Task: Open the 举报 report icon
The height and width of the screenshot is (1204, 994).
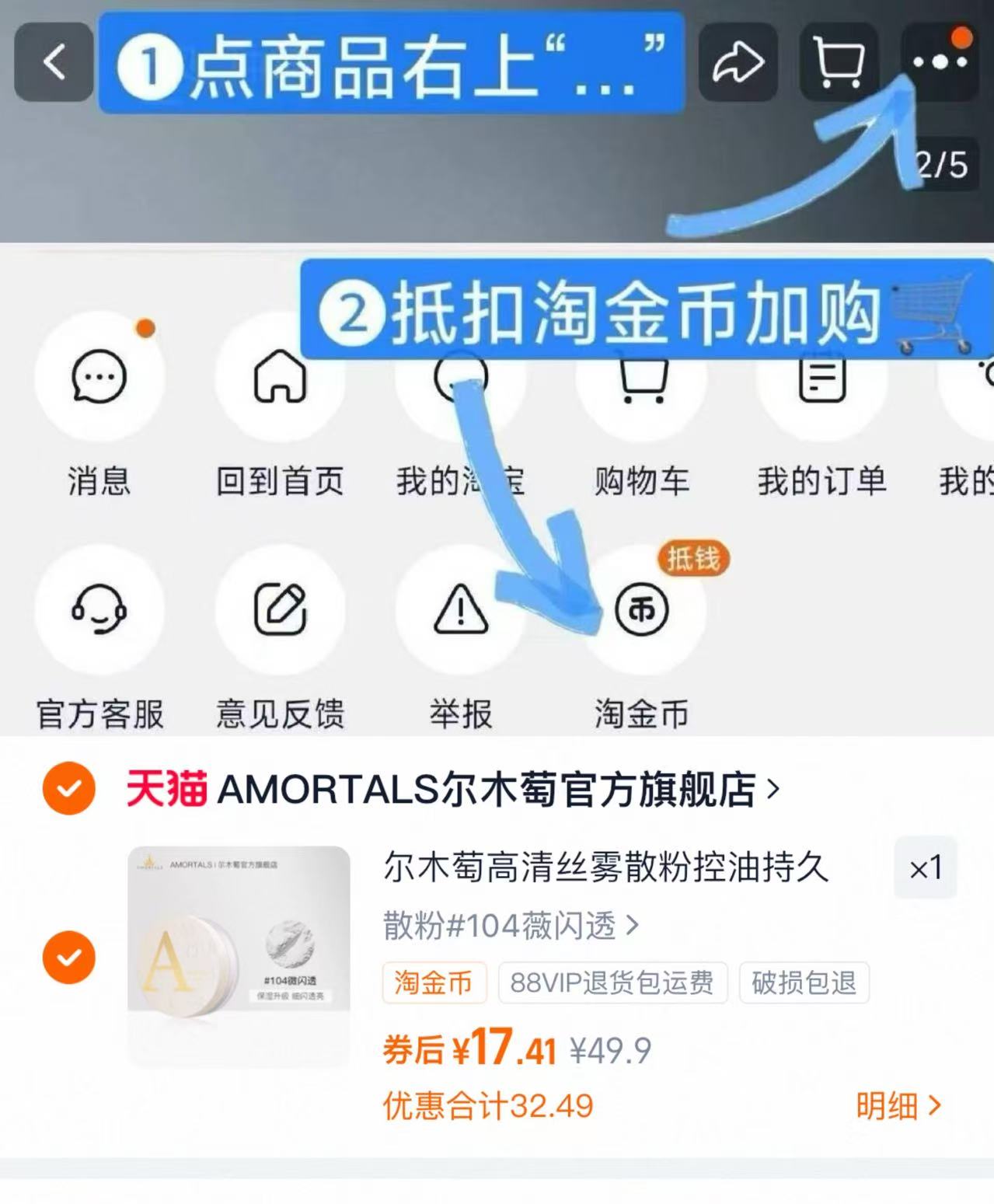Action: [460, 610]
